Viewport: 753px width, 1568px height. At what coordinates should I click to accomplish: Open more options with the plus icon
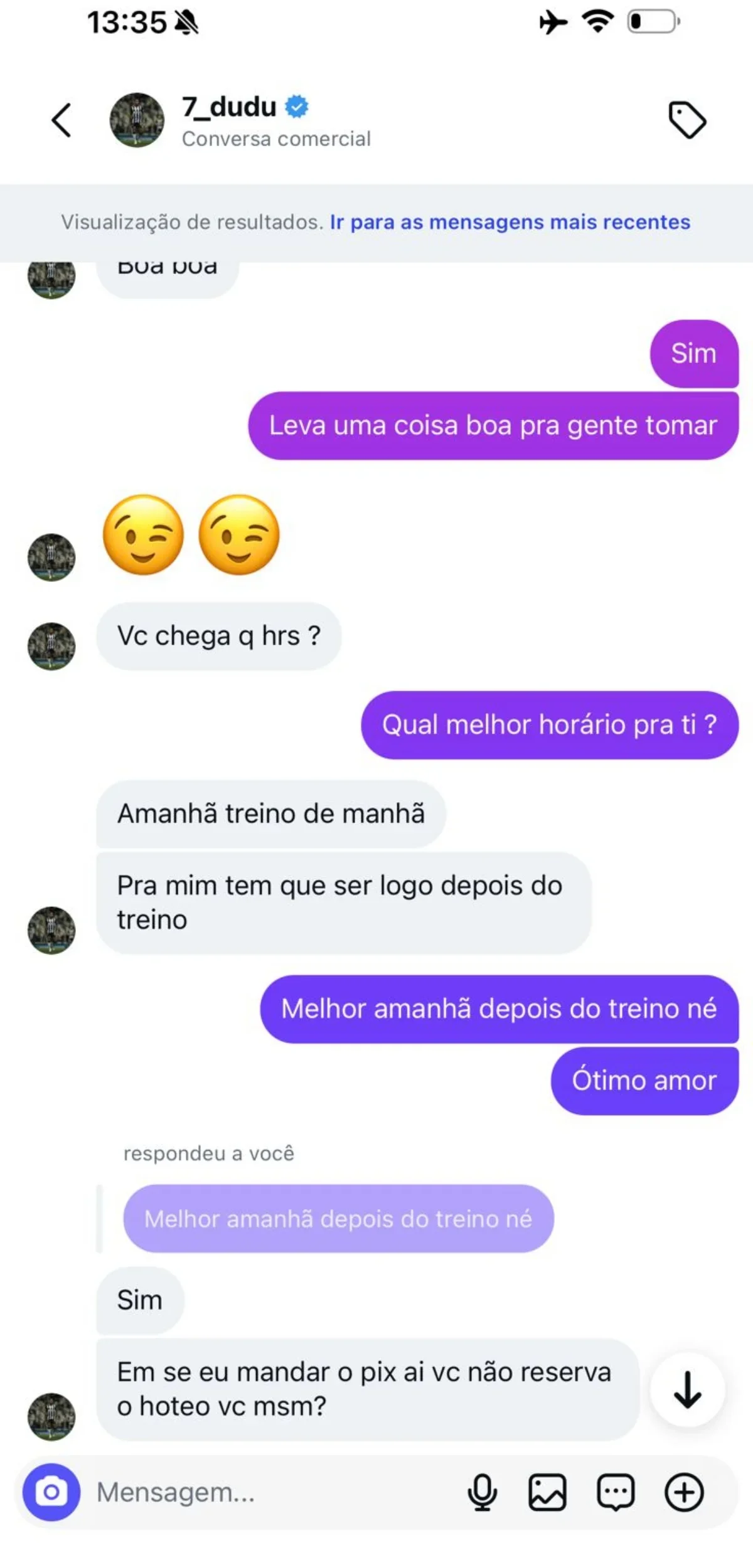(x=684, y=1493)
